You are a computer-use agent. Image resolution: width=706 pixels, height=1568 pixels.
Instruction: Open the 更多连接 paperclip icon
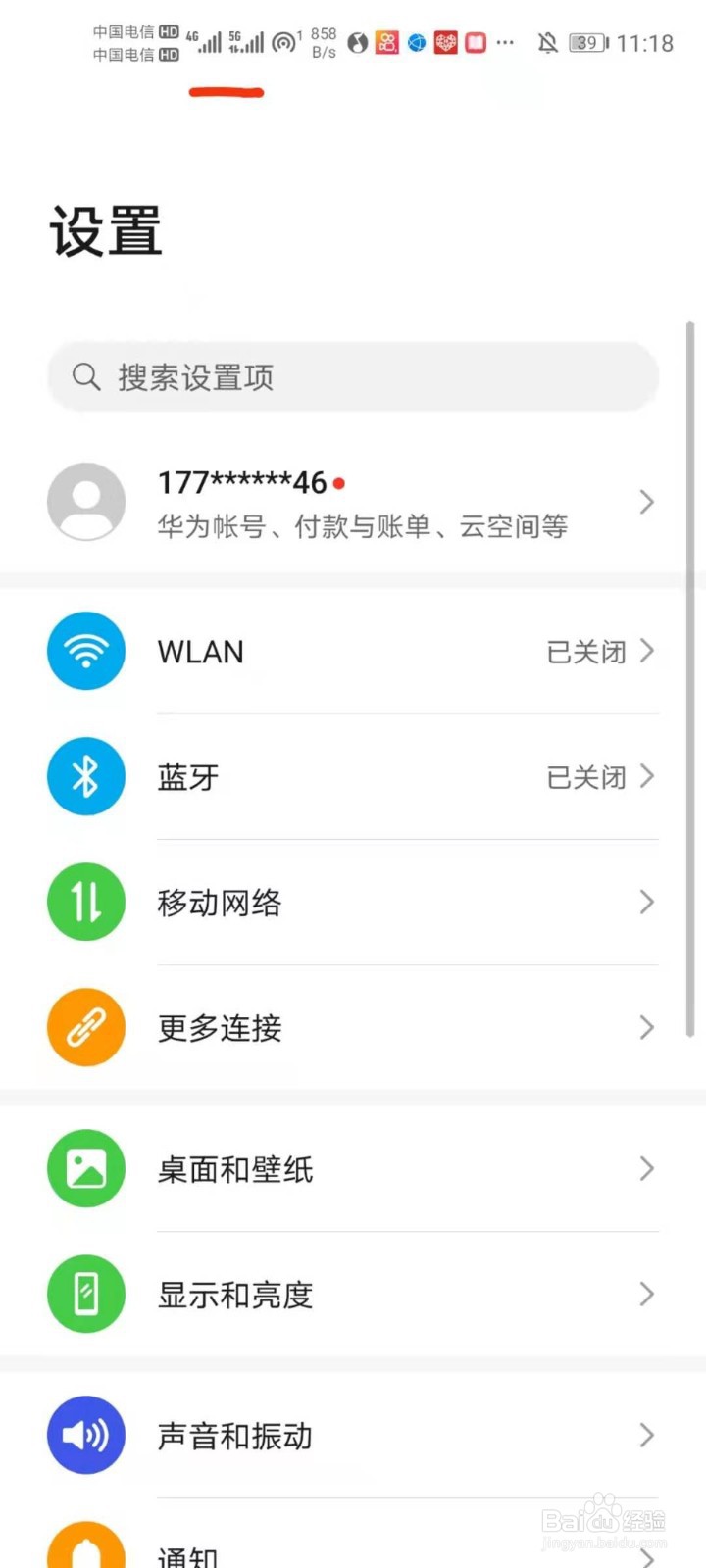click(x=86, y=1027)
